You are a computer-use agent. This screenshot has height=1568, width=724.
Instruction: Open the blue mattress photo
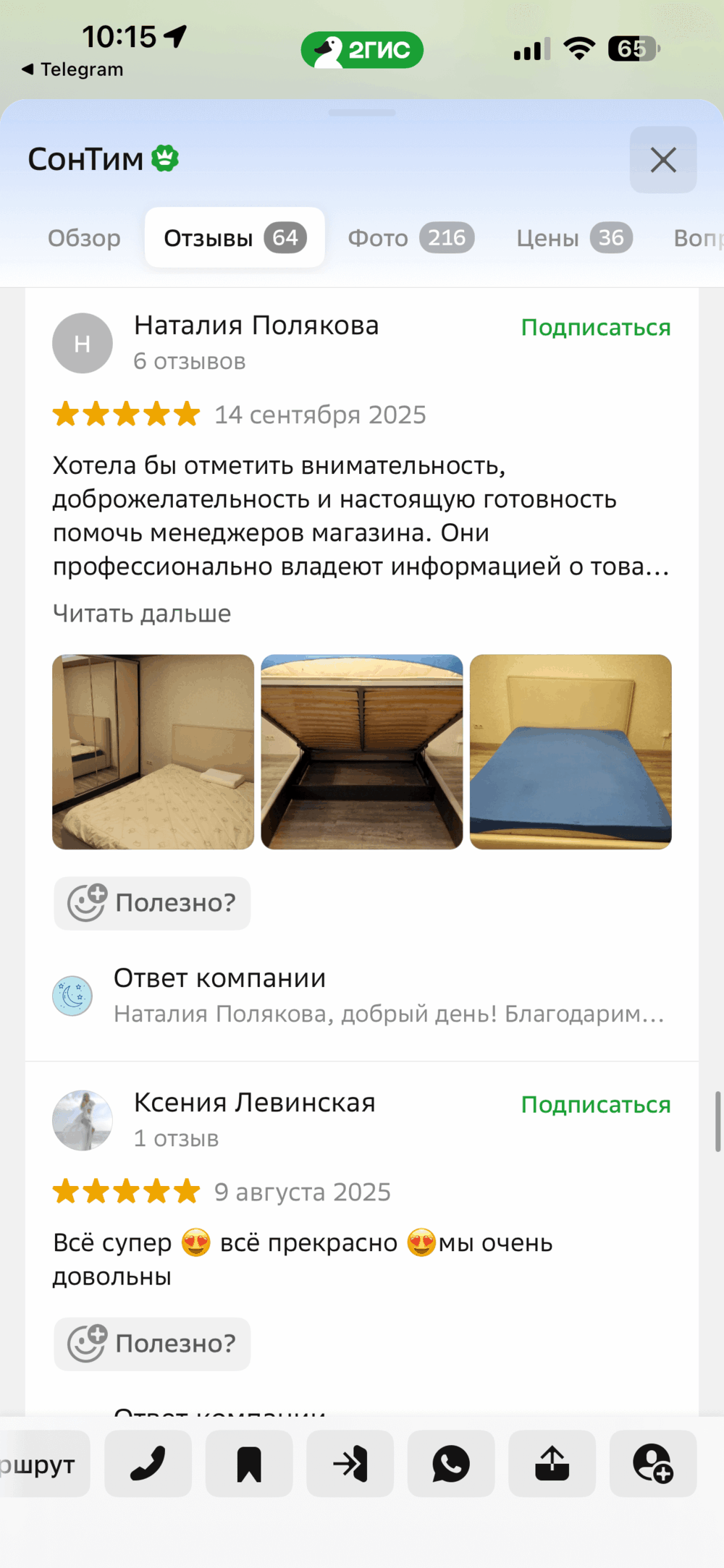tap(571, 752)
